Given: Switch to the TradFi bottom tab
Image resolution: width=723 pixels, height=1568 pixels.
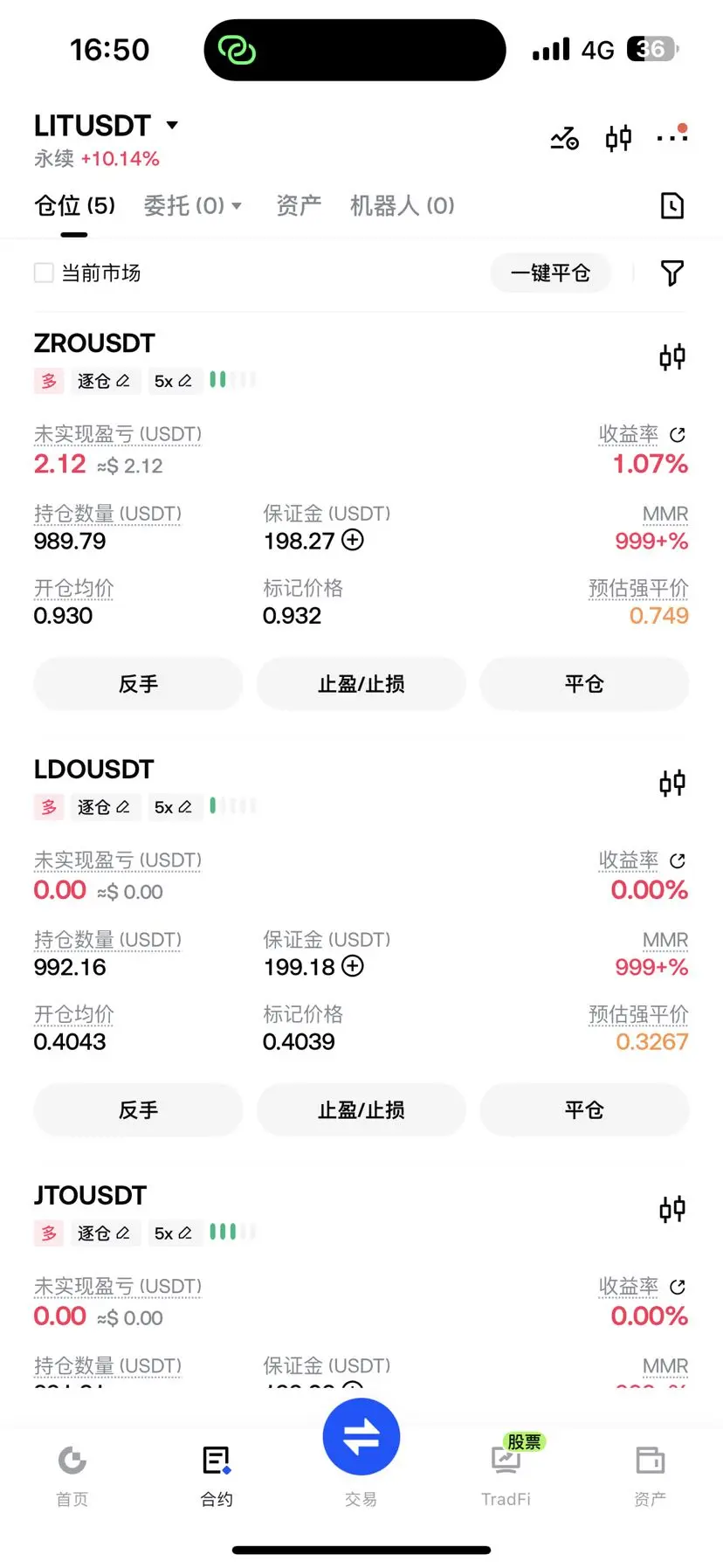Looking at the screenshot, I should 506,1475.
